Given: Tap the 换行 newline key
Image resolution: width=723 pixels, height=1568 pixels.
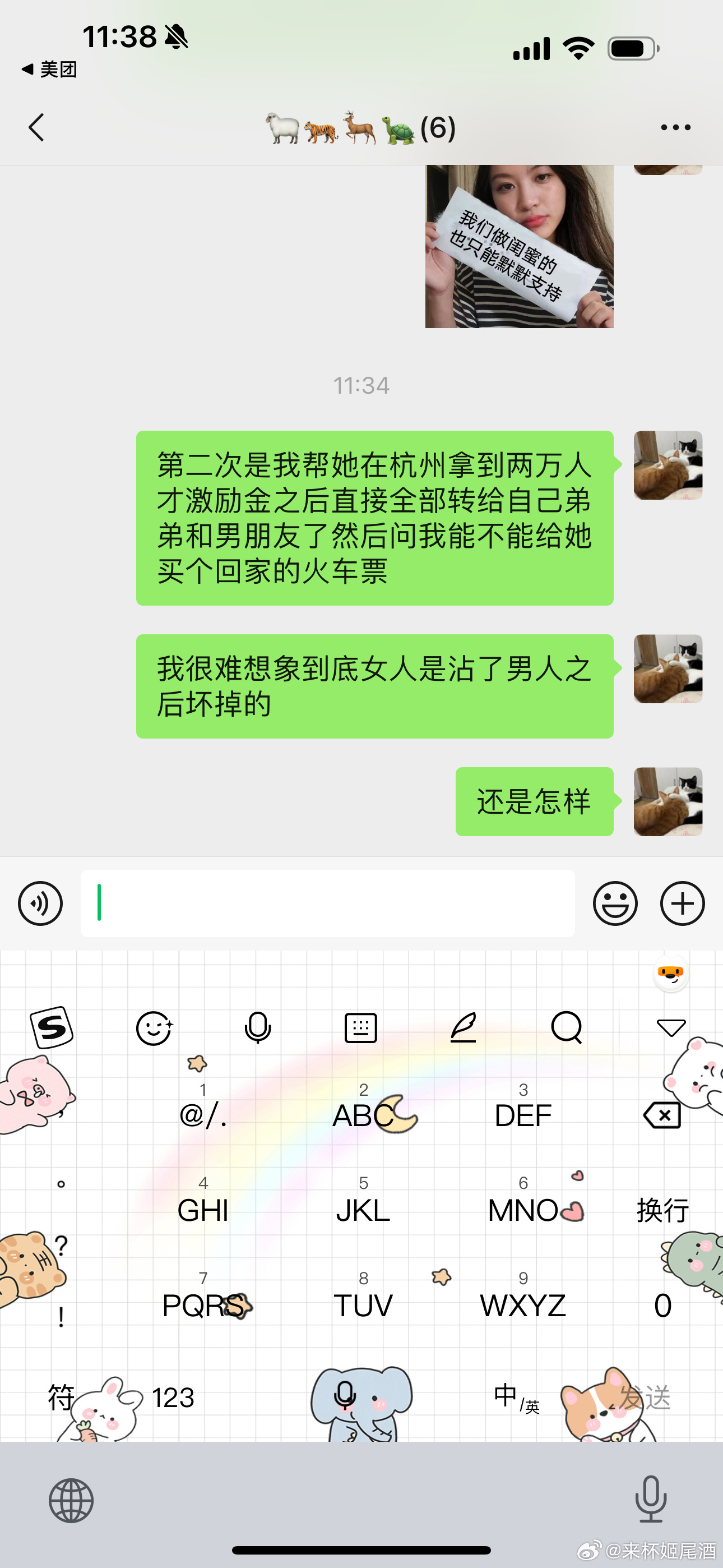Looking at the screenshot, I should 662,1210.
